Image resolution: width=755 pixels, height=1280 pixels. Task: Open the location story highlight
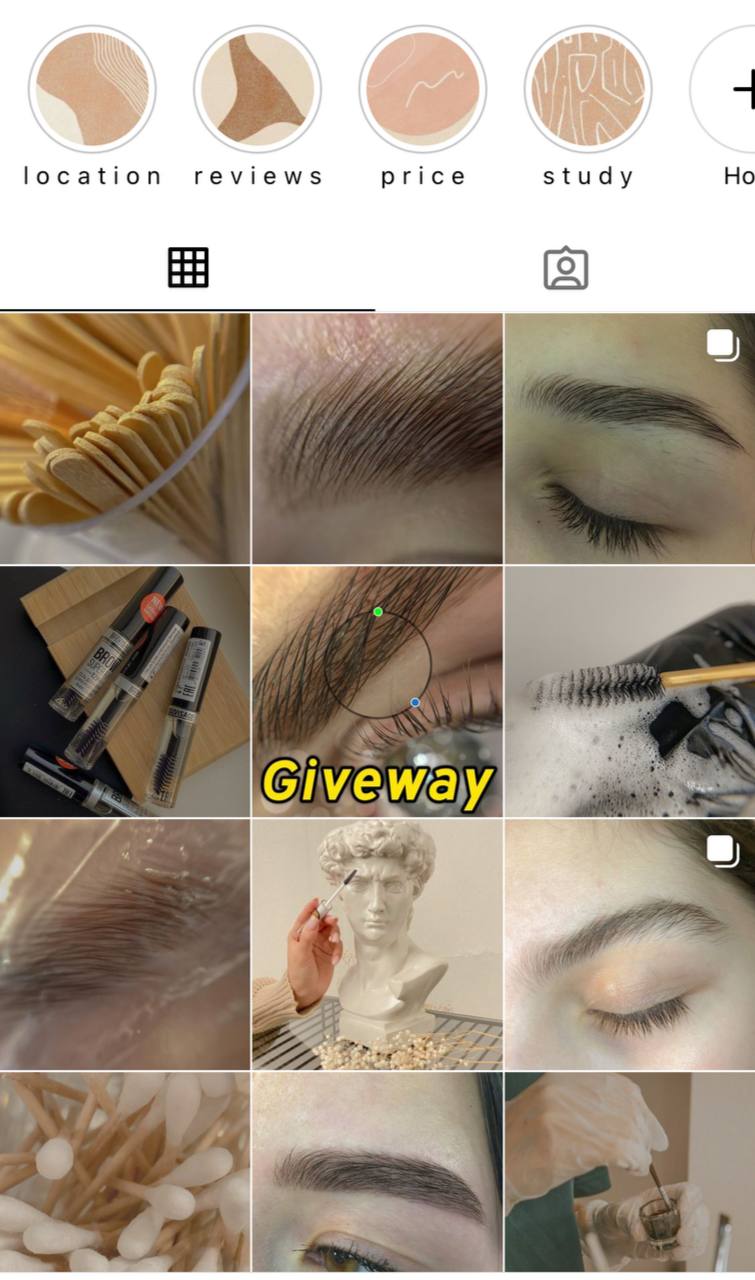click(92, 89)
